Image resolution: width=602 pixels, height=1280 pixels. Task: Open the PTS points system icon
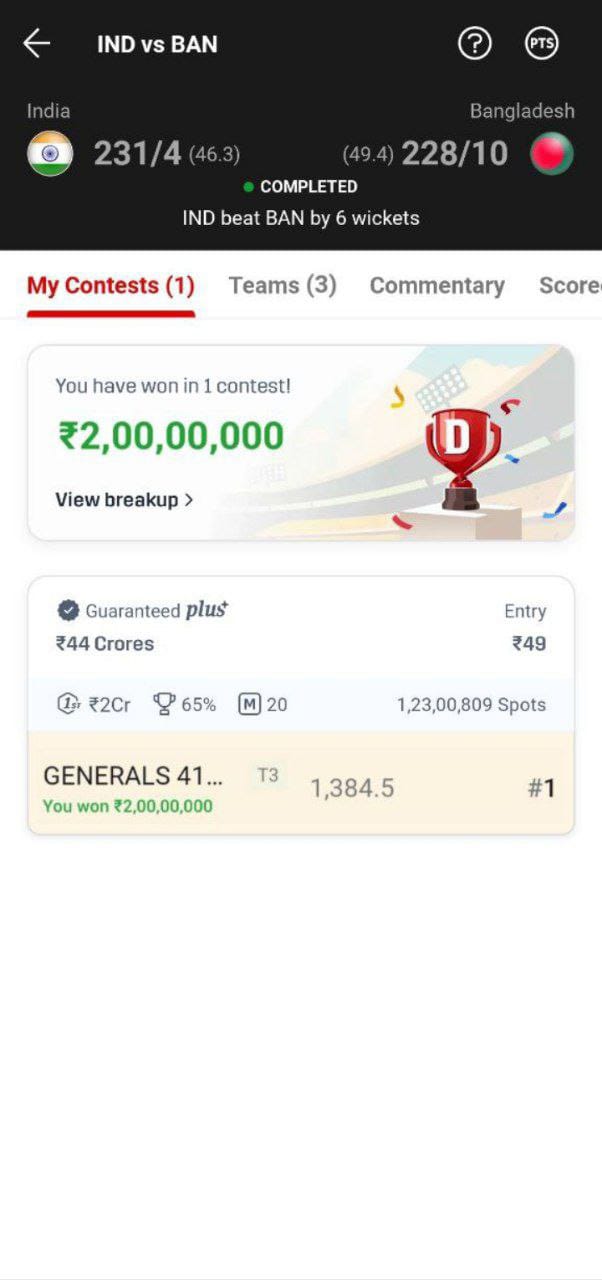click(x=541, y=43)
